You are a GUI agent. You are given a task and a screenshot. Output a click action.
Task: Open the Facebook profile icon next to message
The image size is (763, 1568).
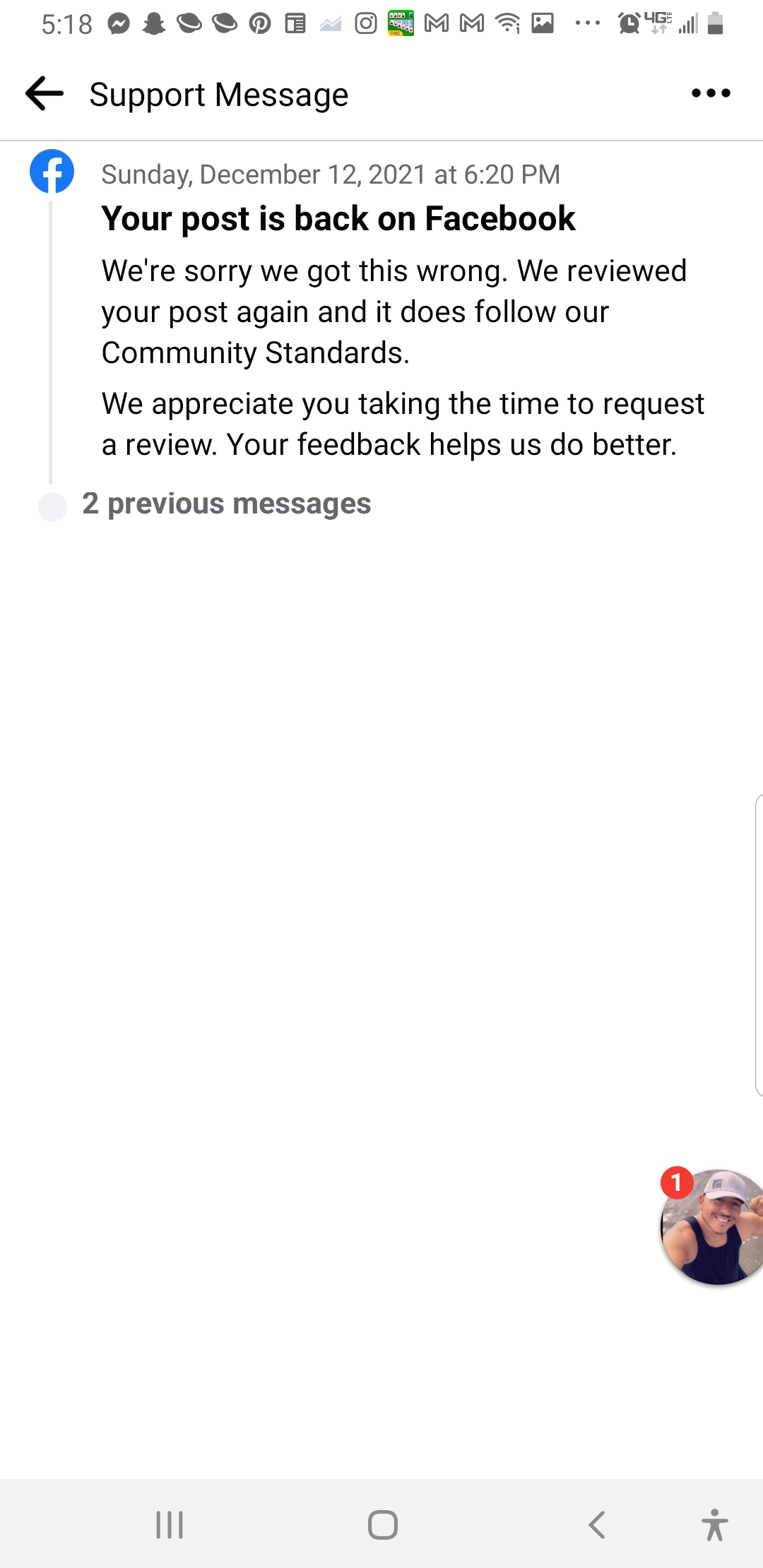click(x=53, y=172)
